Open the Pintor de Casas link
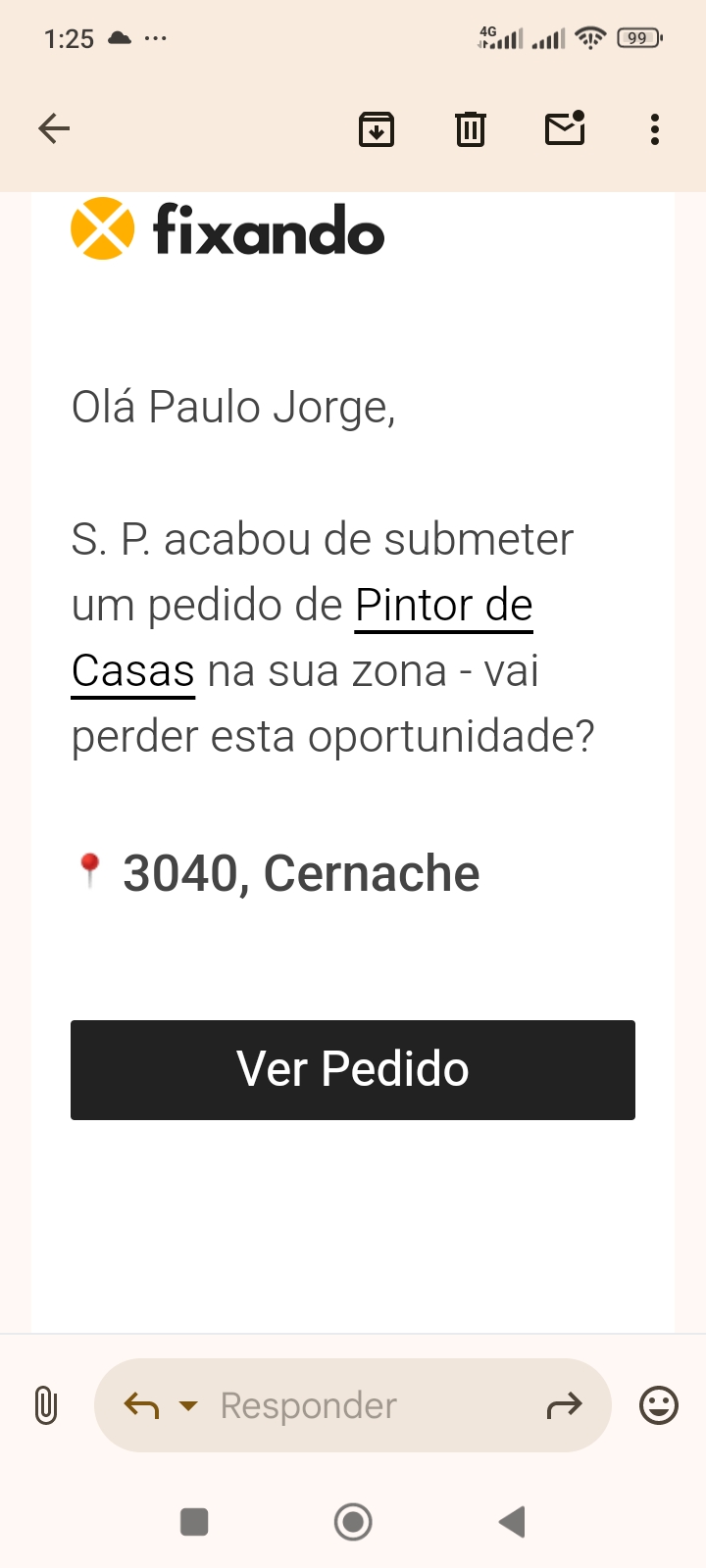Image resolution: width=706 pixels, height=1568 pixels. (x=443, y=606)
